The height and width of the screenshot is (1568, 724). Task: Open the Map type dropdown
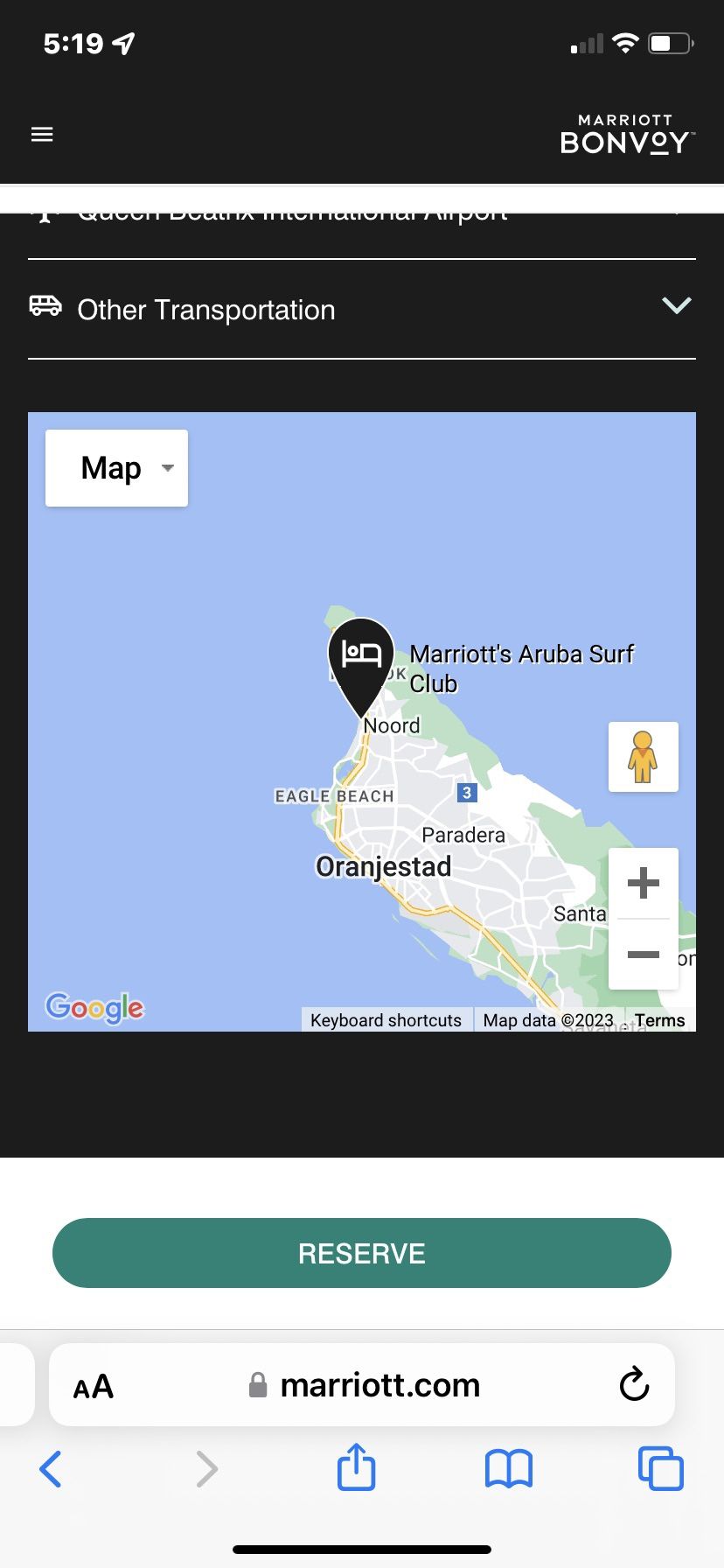(116, 468)
